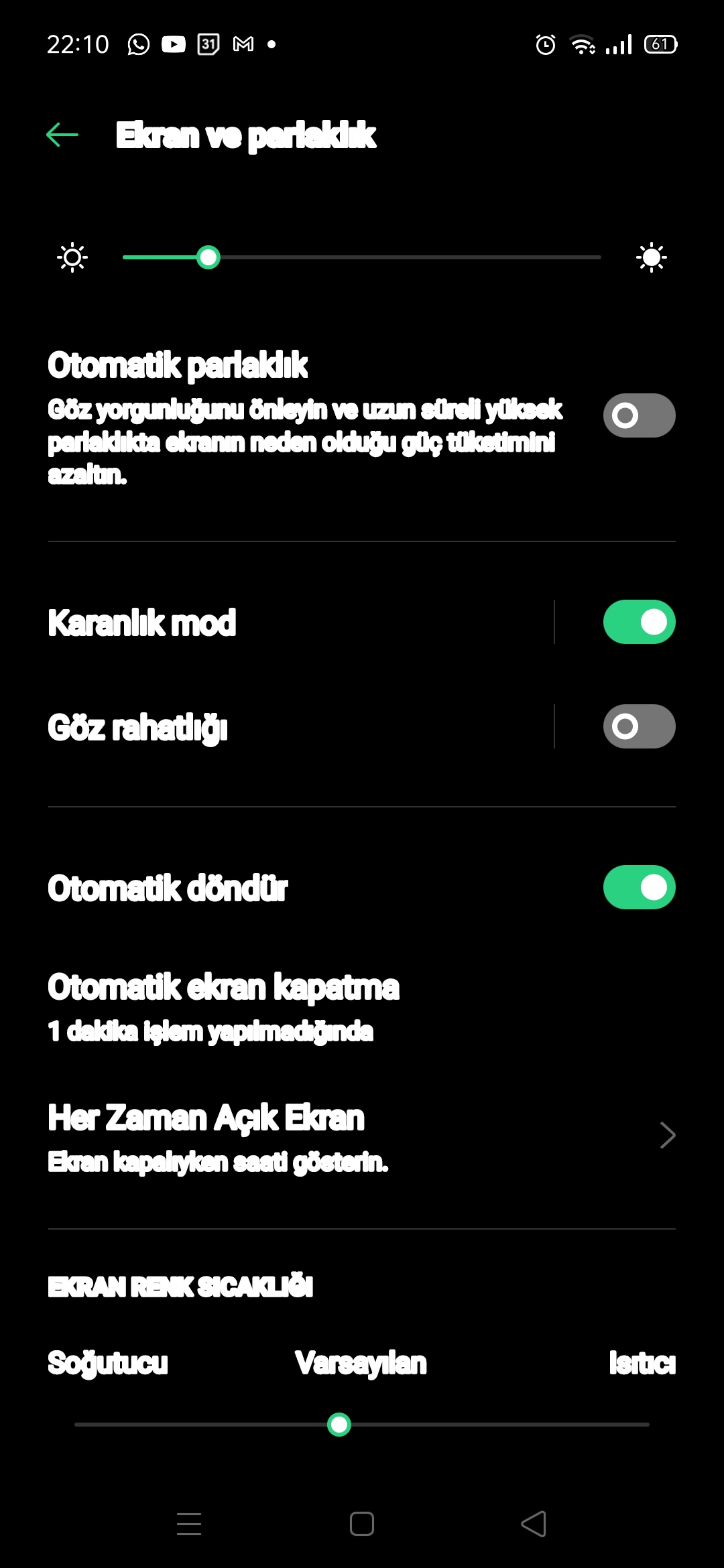
Task: Go back from Ekran ve parlaklık
Action: tap(62, 135)
